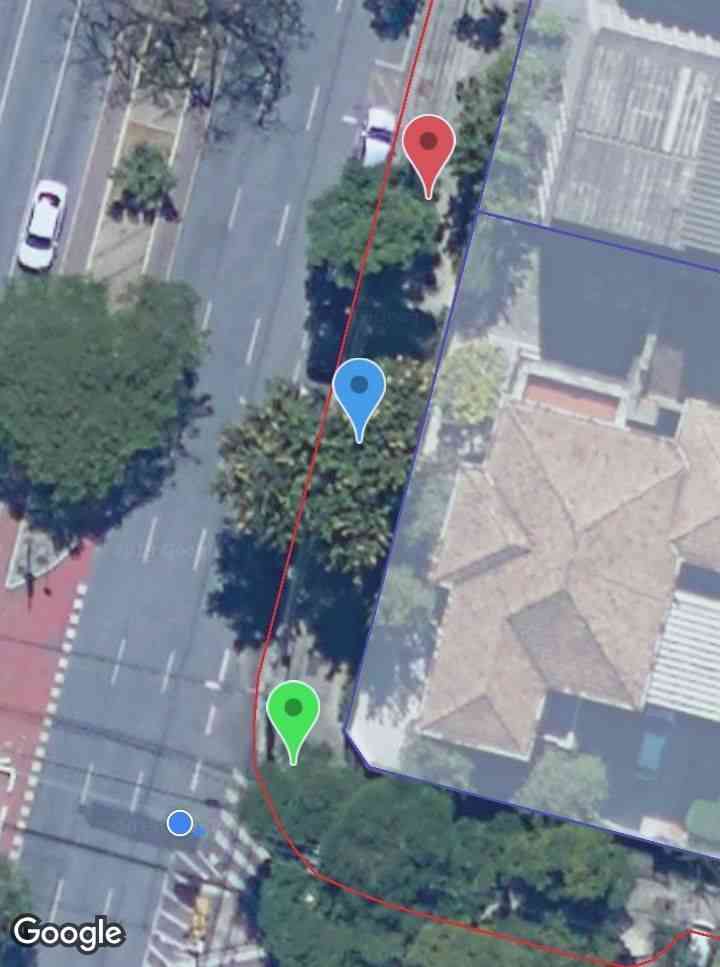Select the blue map pin

coord(359,391)
